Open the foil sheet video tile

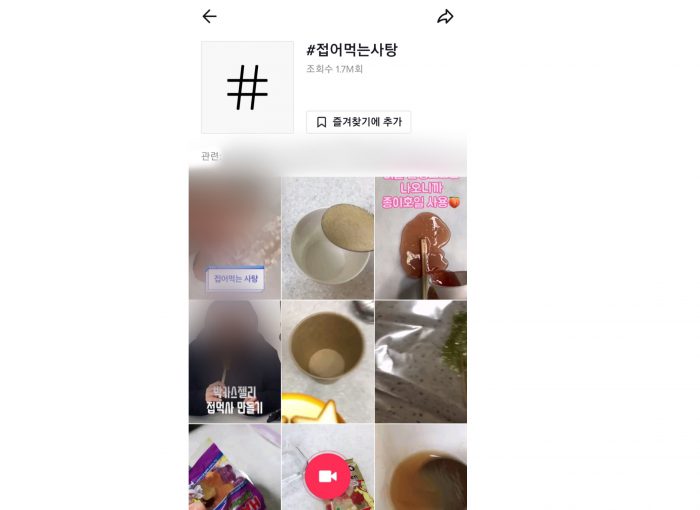420,361
